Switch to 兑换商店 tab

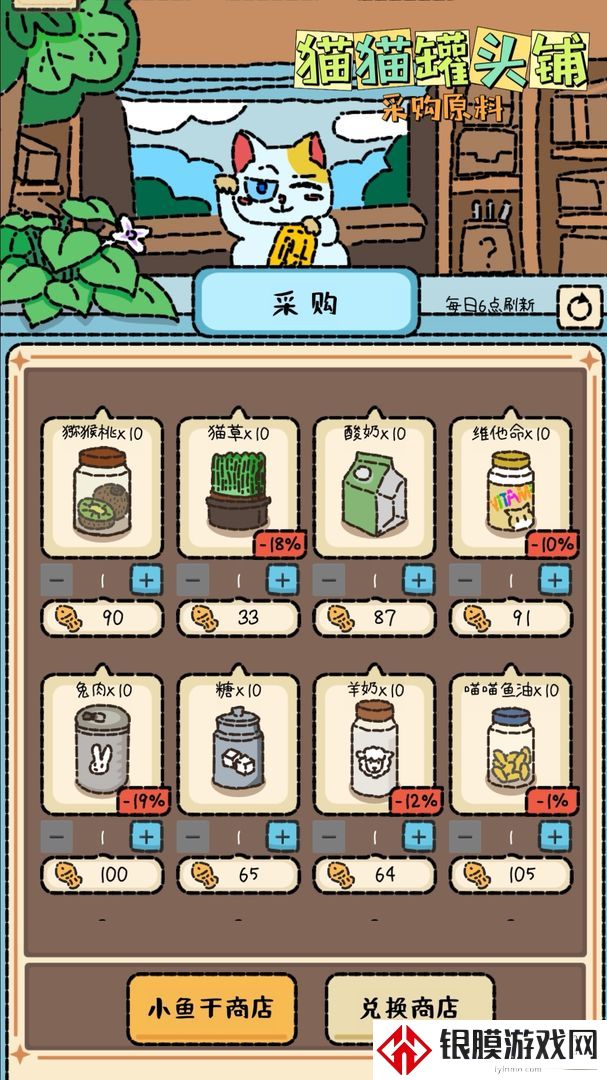coord(409,1005)
